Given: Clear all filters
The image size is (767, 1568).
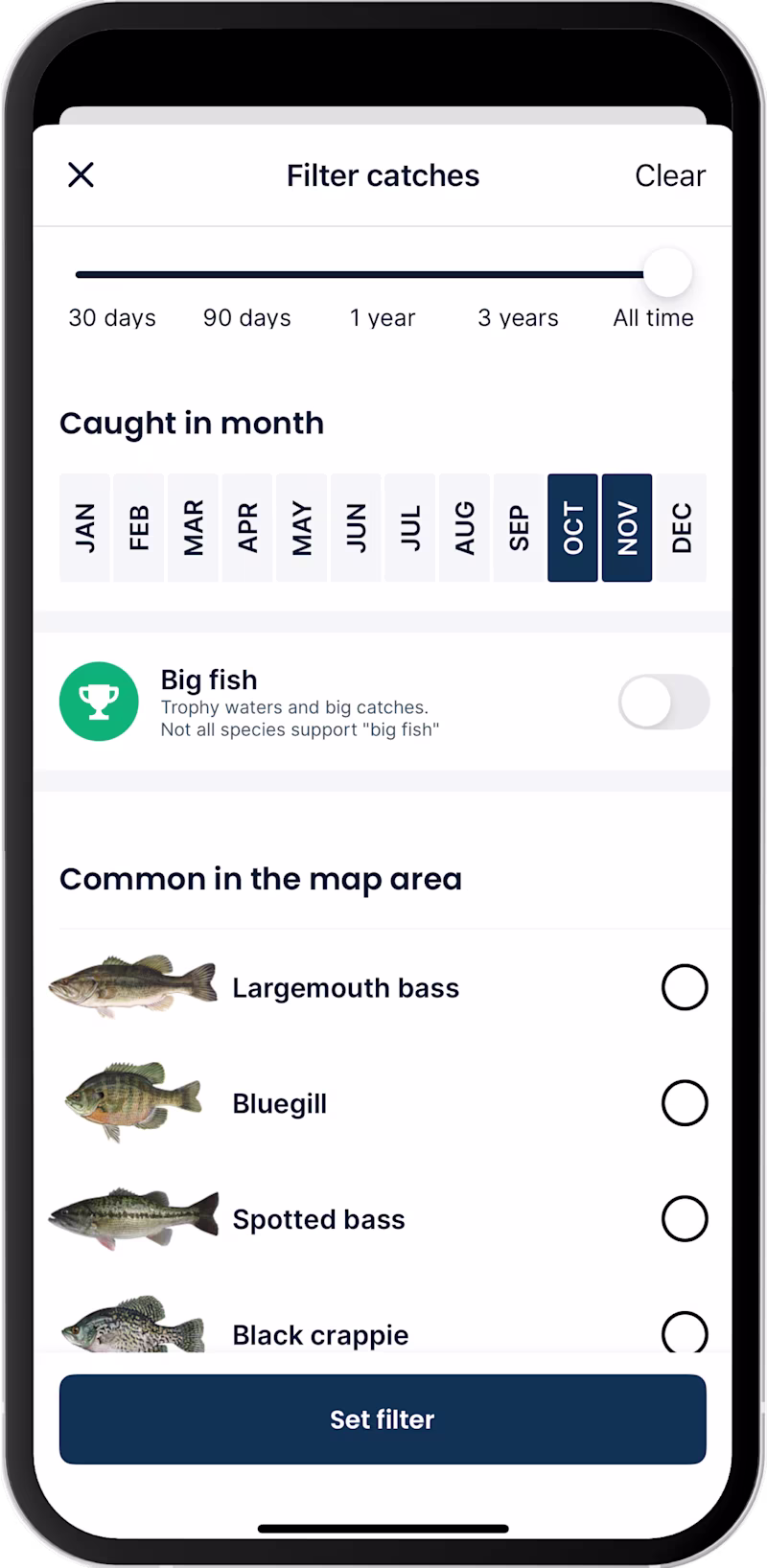Looking at the screenshot, I should click(x=669, y=175).
